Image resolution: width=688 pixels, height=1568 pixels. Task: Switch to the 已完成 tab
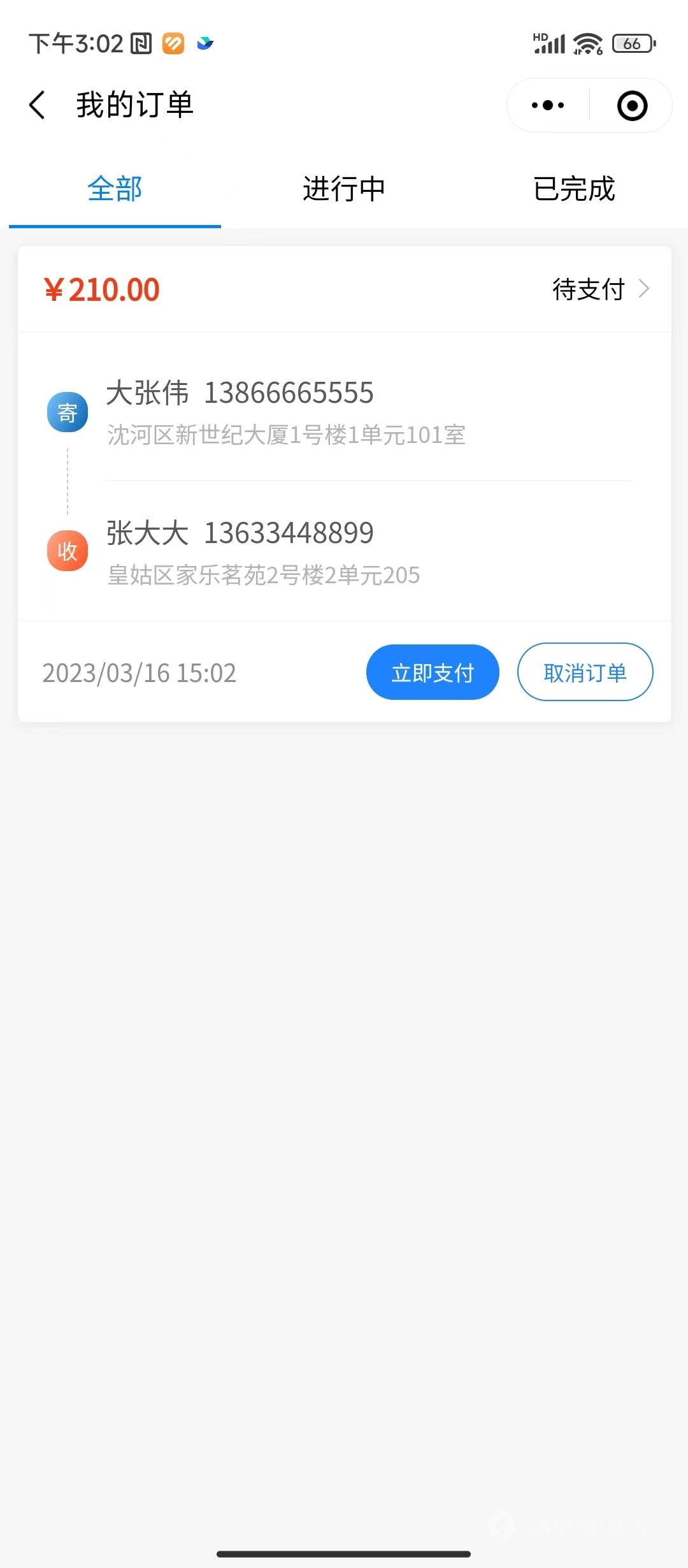573,189
